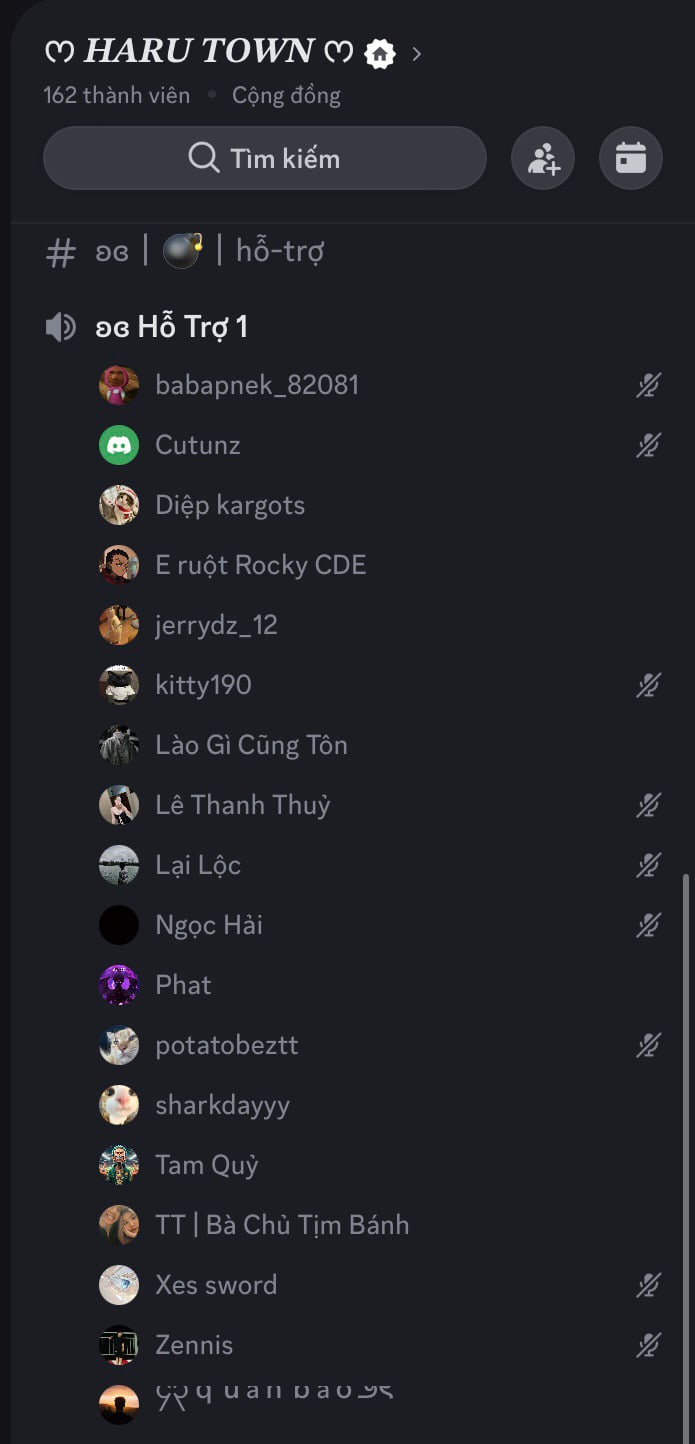Select TT | Bà Chủ Tịm Bánh
This screenshot has width=695, height=1444.
pyautogui.click(x=282, y=1225)
